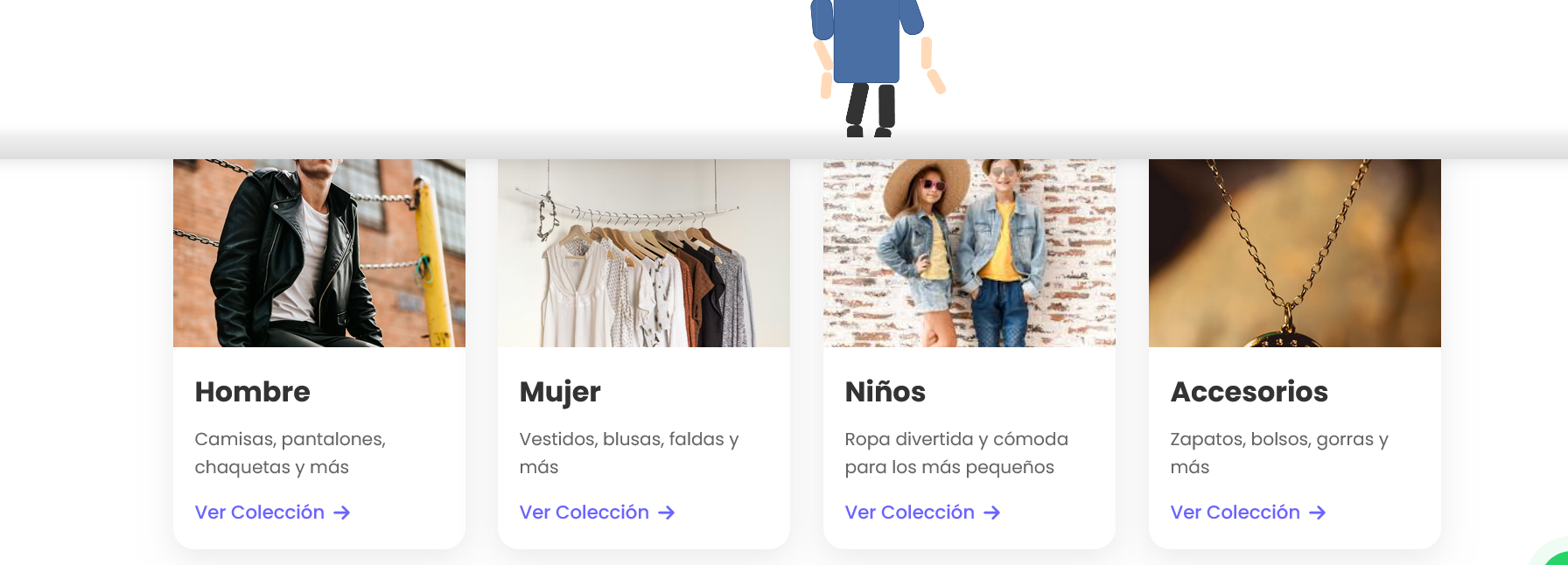Screen dimensions: 1568x565
Task: Open the Ver Colección link under Hombre
Action: (272, 513)
